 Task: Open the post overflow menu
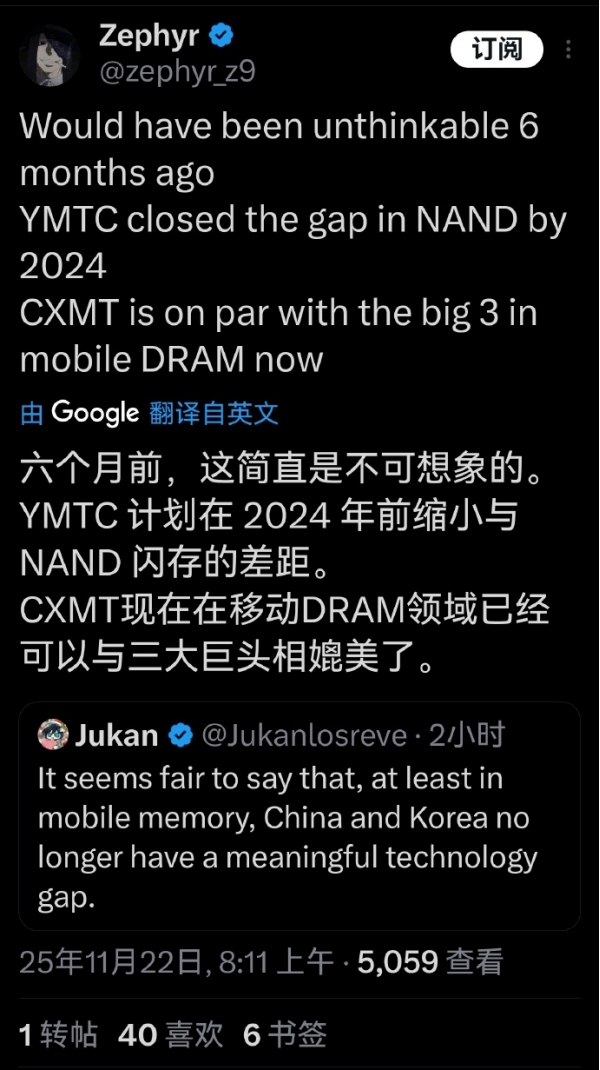point(569,49)
